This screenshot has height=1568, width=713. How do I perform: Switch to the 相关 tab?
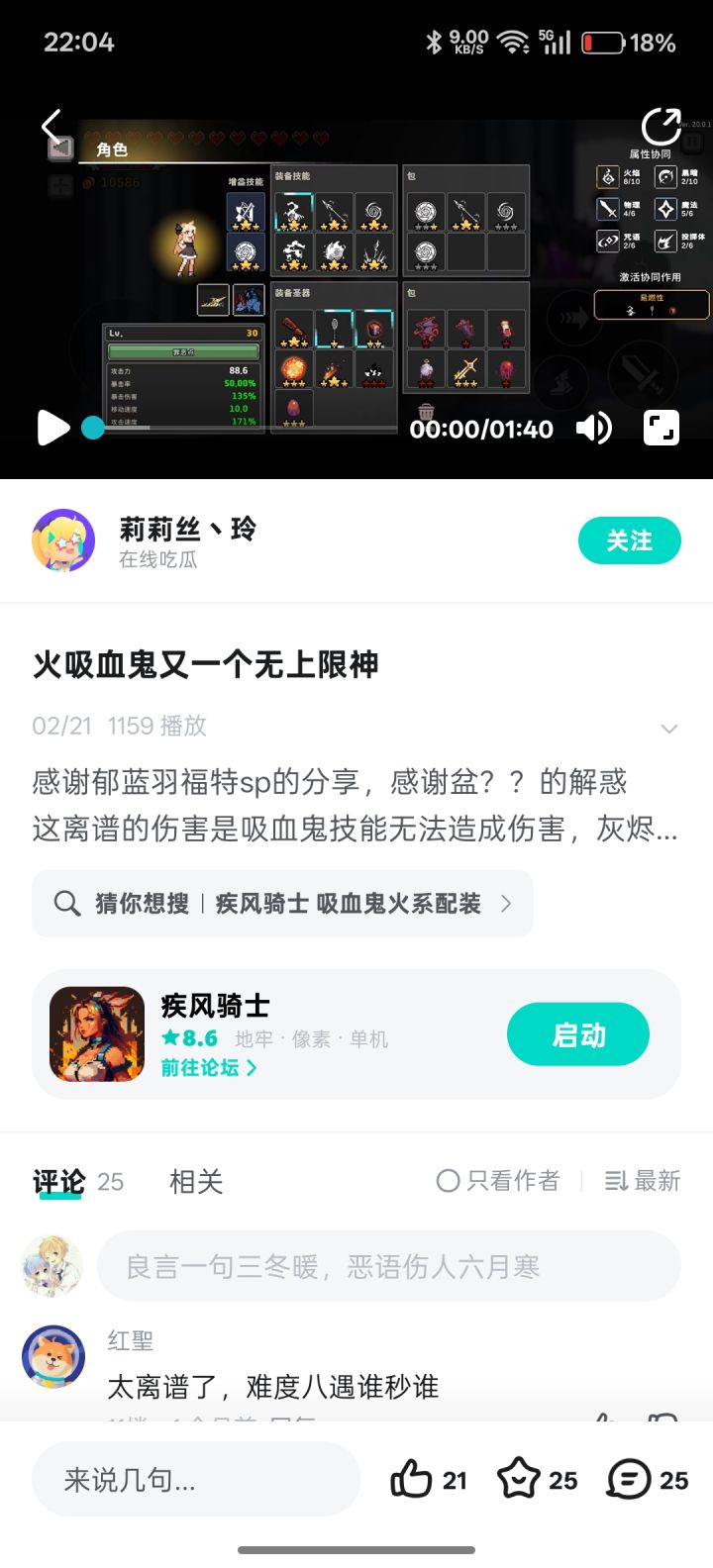195,1181
